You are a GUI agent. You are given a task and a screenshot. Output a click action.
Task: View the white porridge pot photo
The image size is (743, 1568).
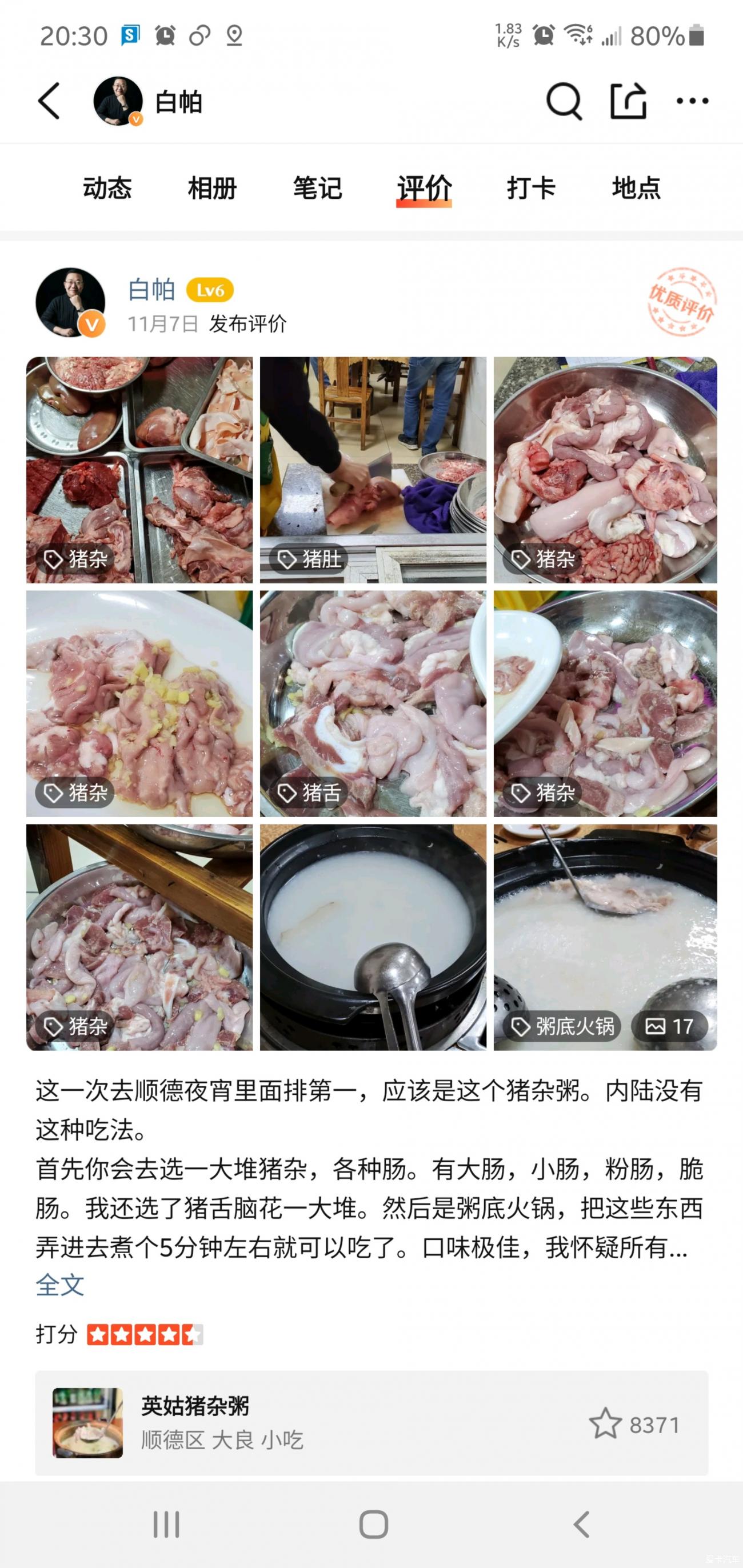tap(373, 937)
